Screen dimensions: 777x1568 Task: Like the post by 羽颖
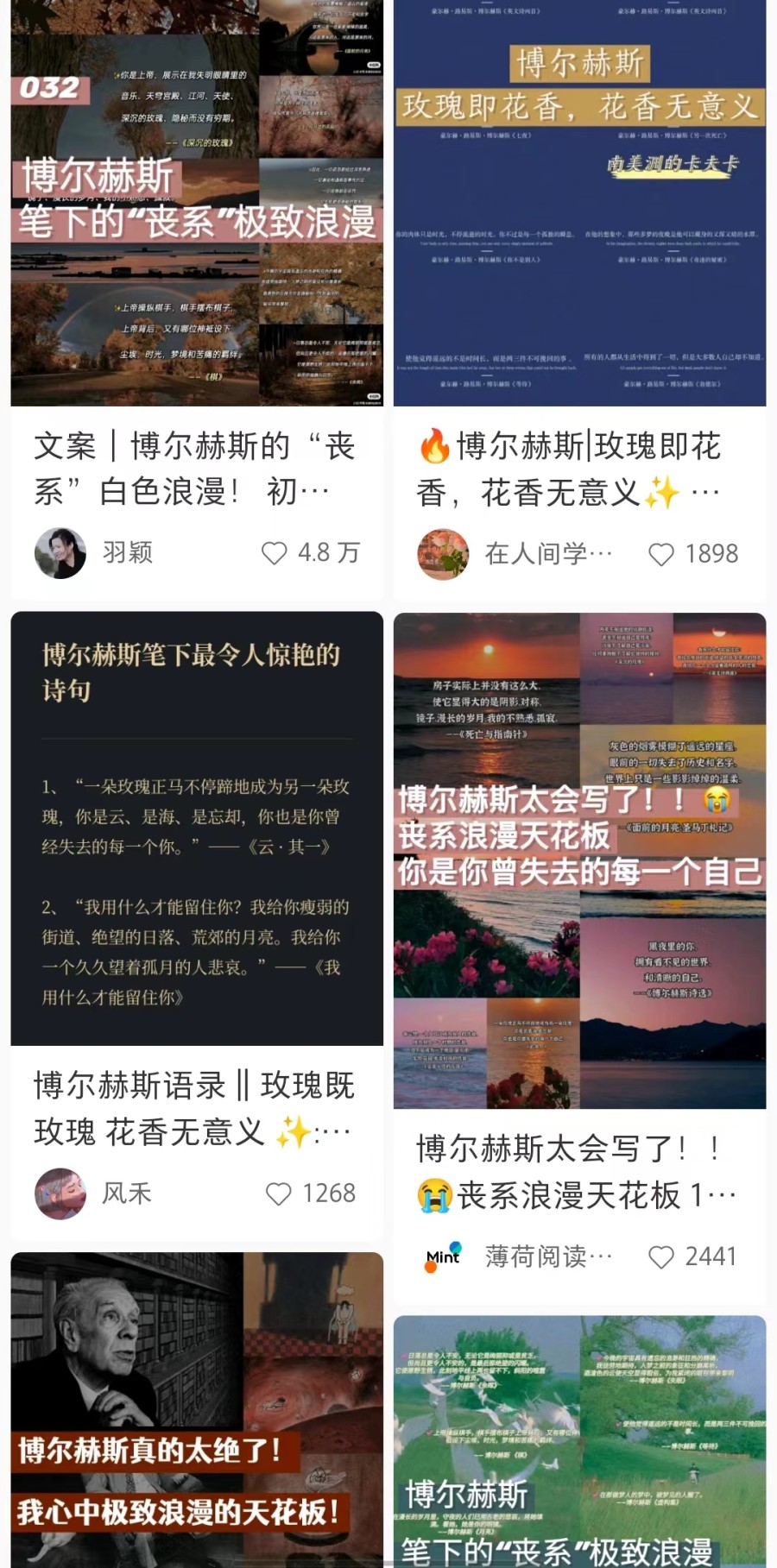tap(275, 553)
